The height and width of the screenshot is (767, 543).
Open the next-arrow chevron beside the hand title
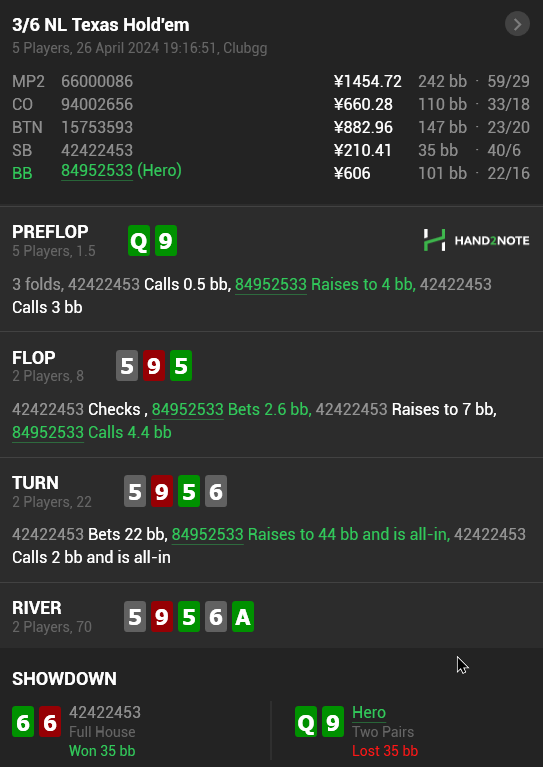click(x=517, y=24)
